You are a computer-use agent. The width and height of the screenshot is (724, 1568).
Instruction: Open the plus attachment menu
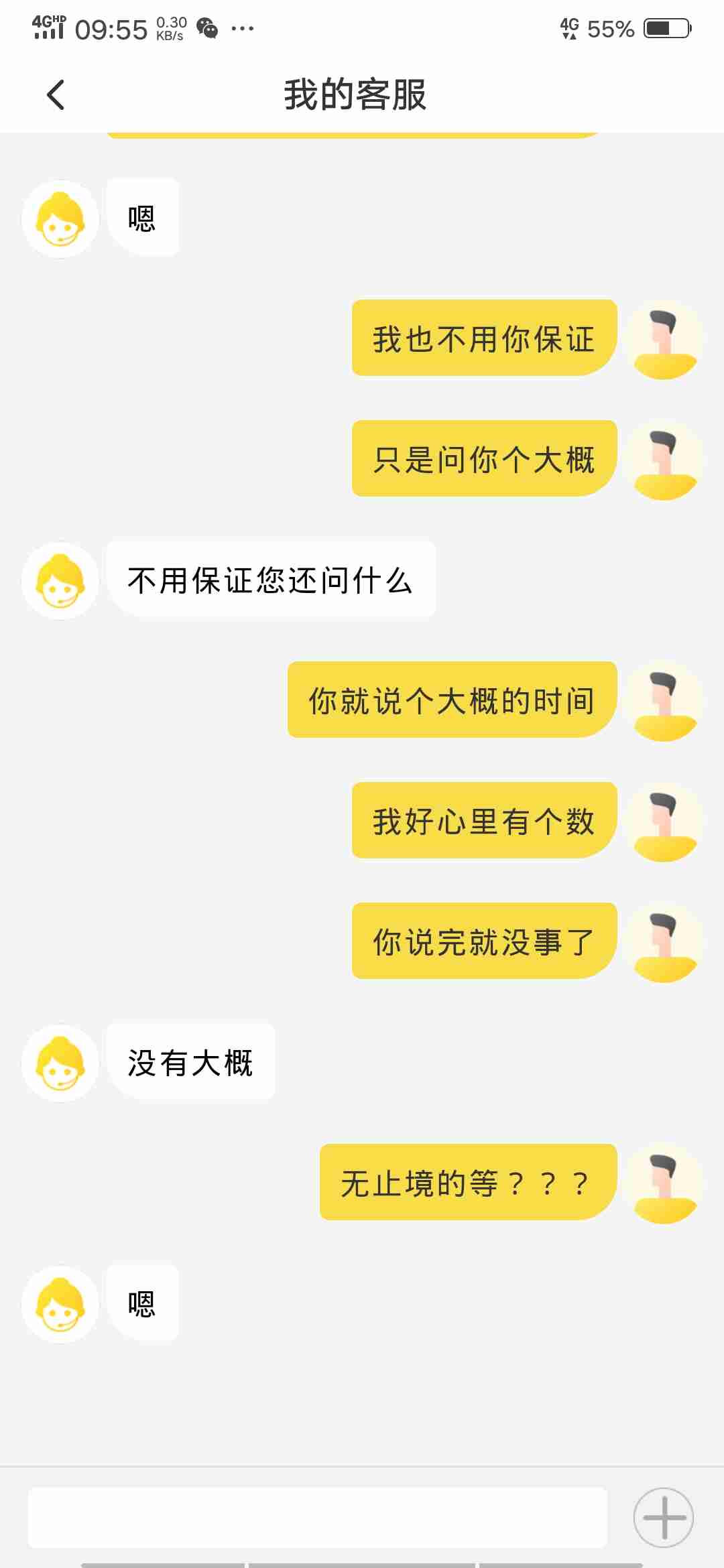coord(663,1517)
